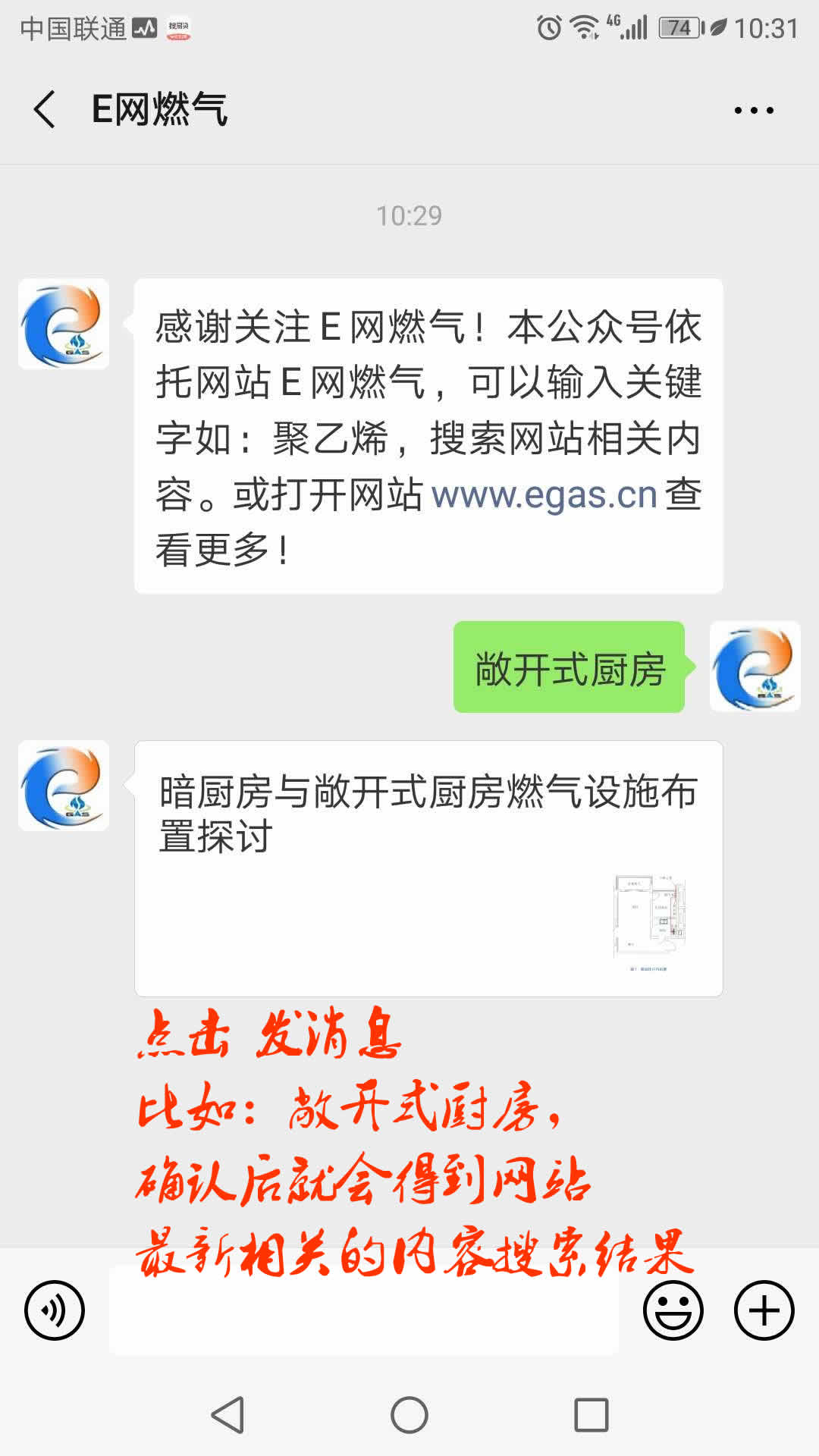
Task: Switch to voice input mode
Action: 55,1310
